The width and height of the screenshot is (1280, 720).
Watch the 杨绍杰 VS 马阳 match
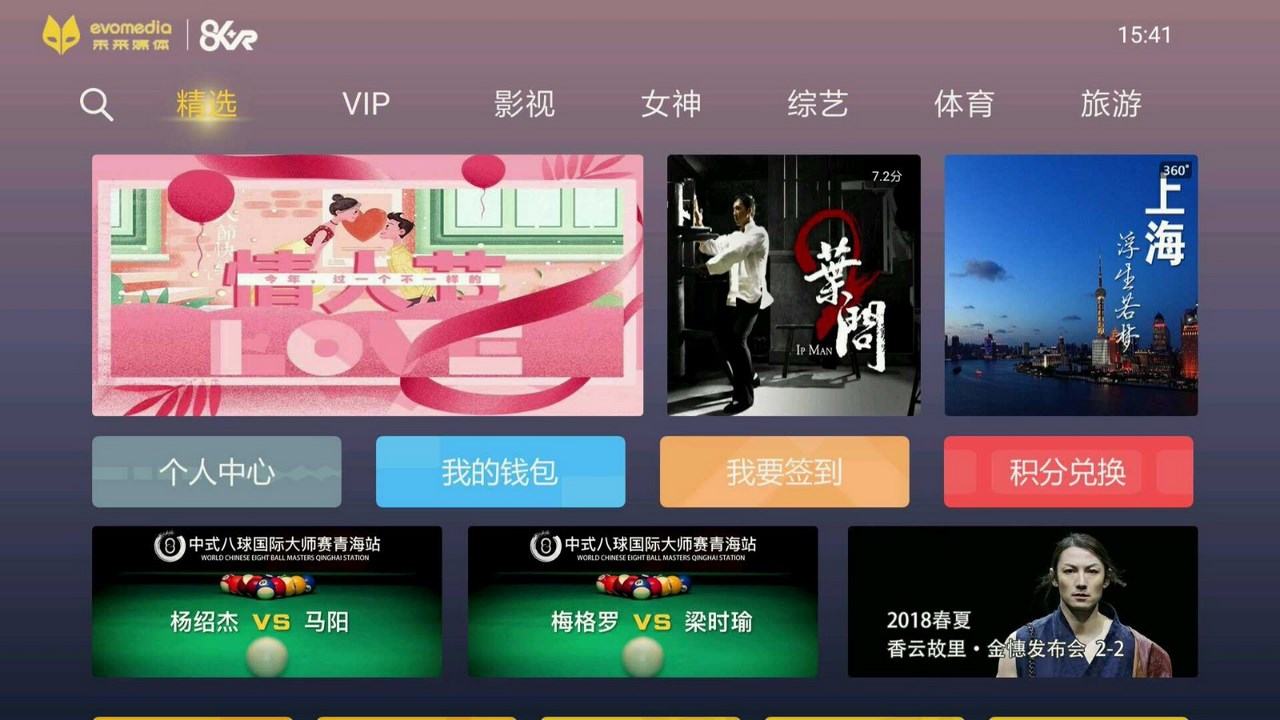point(266,602)
